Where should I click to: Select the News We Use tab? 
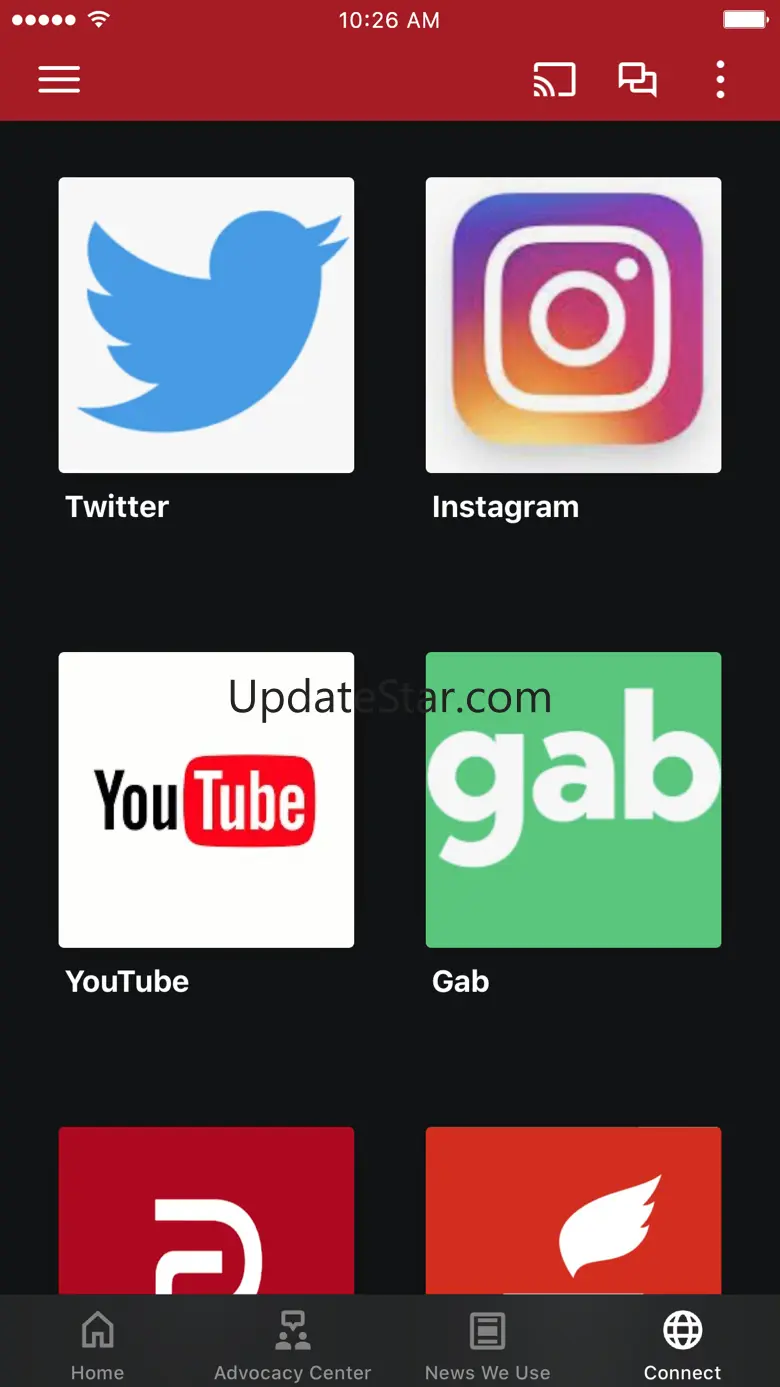[x=487, y=1345]
